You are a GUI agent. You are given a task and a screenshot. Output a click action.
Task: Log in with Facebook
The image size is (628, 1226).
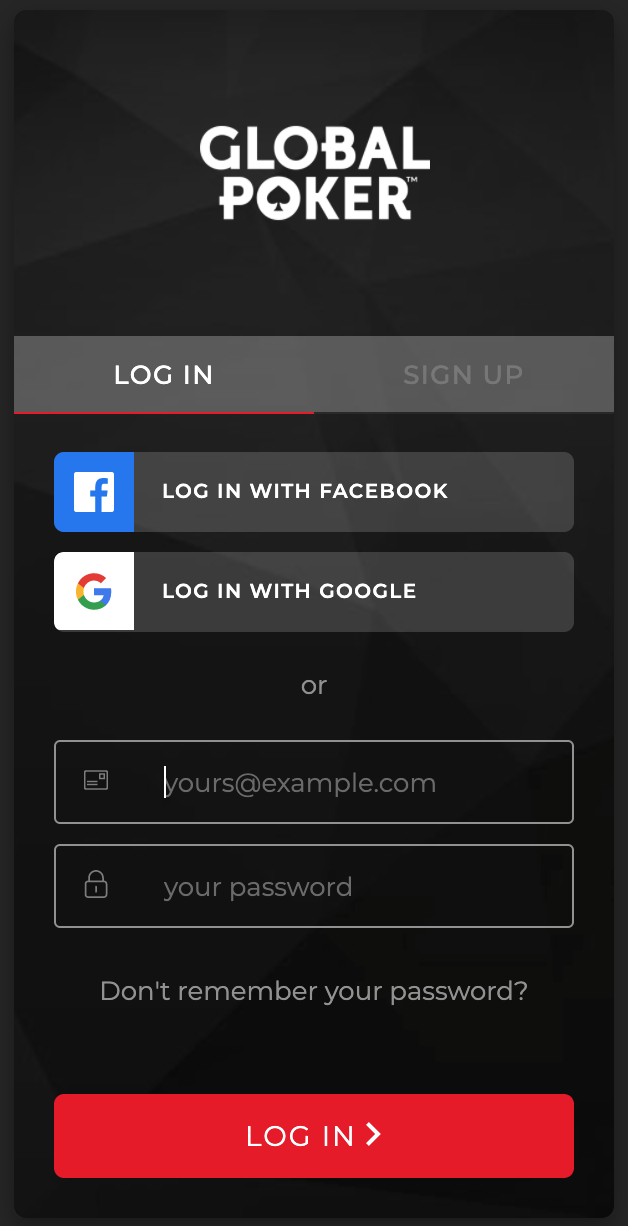314,492
